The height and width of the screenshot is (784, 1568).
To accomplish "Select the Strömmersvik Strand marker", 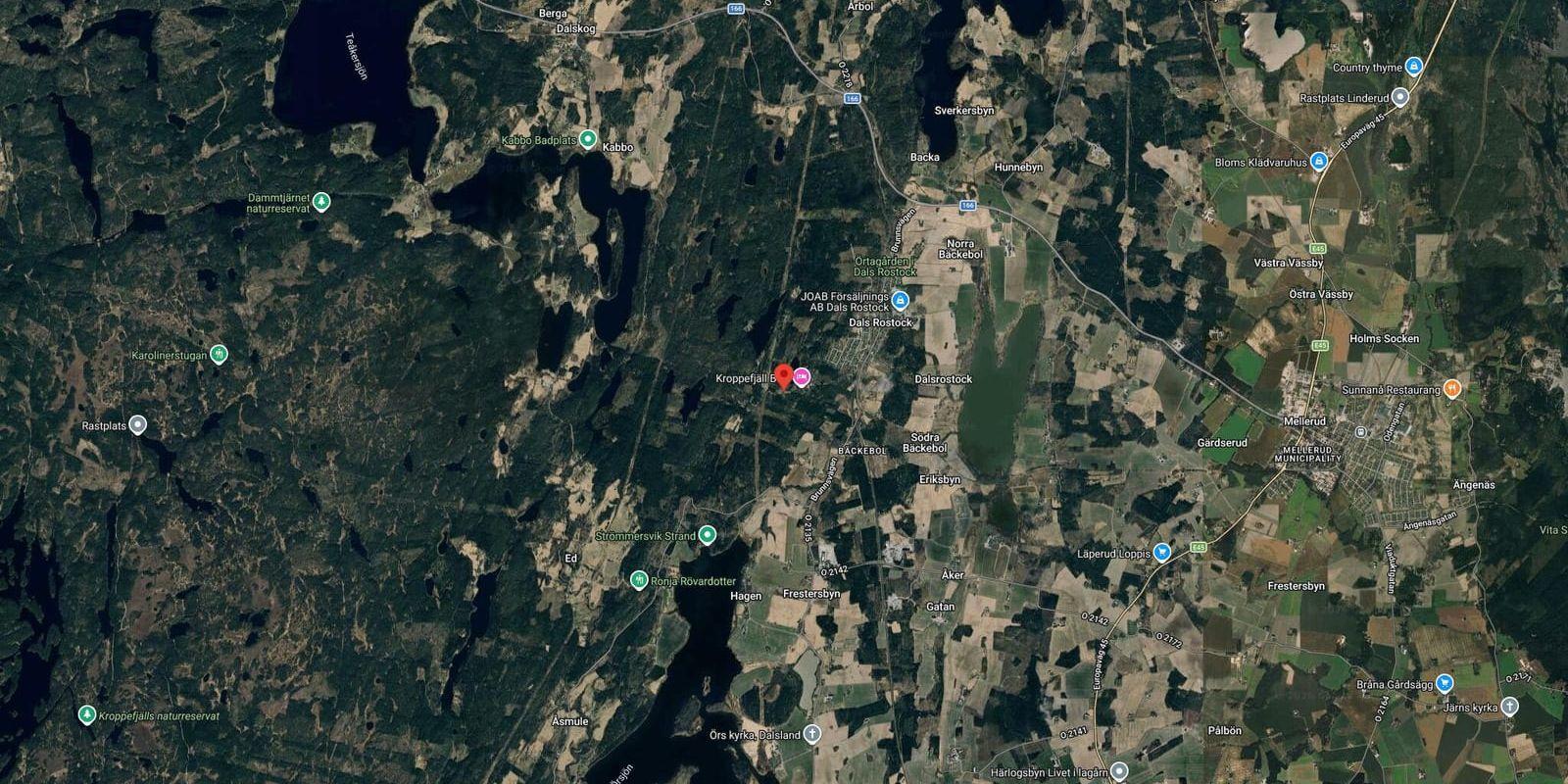I will click(708, 535).
